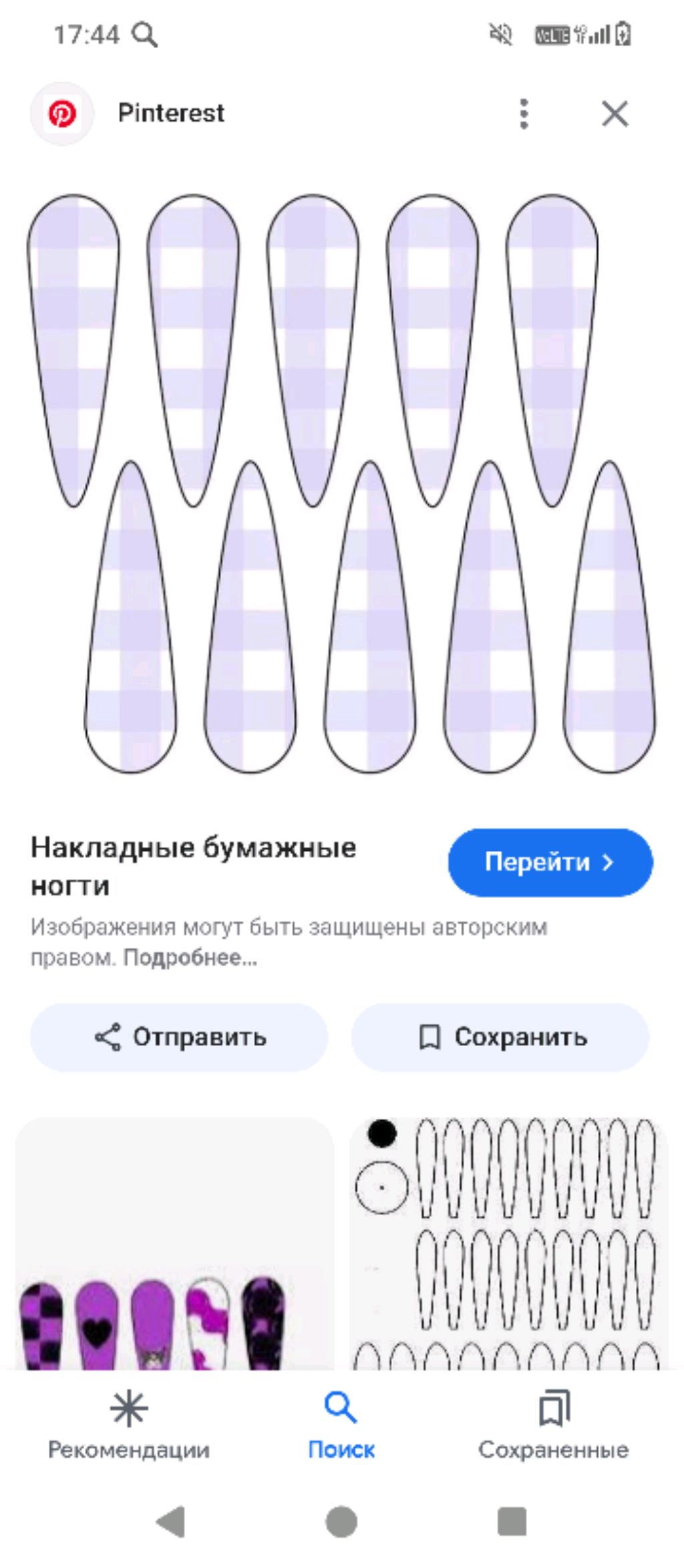Open the large lilac checkered nails image
Screen dimensions: 684x1568
341,484
